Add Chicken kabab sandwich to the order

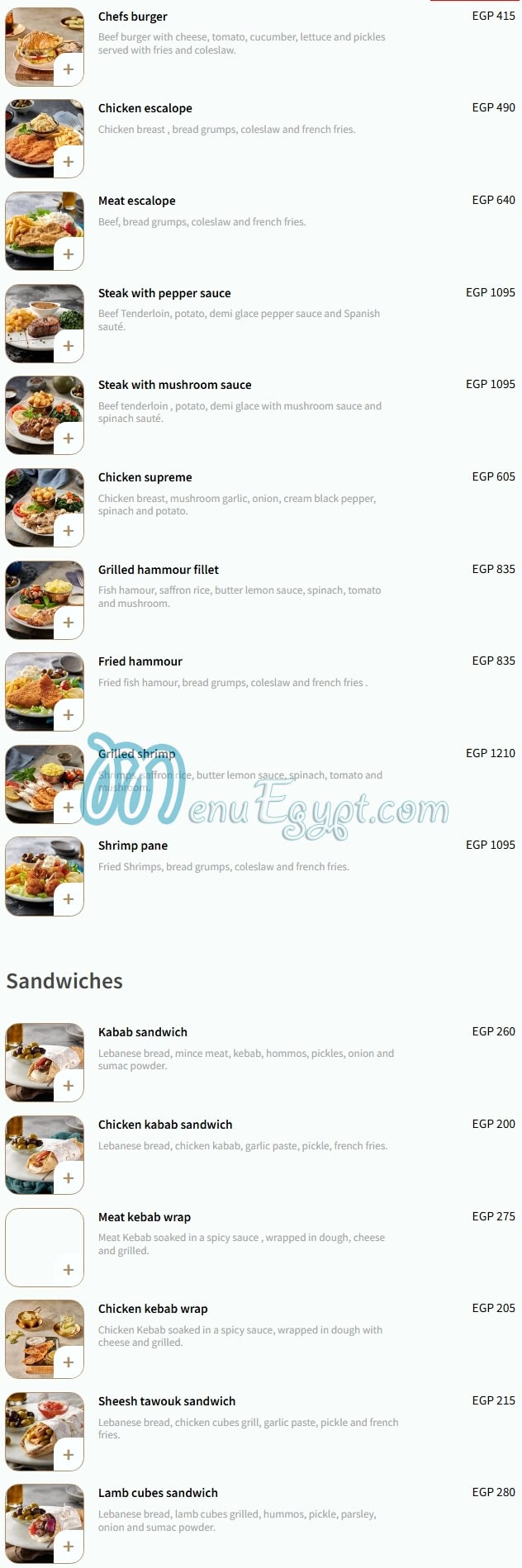[69, 1178]
